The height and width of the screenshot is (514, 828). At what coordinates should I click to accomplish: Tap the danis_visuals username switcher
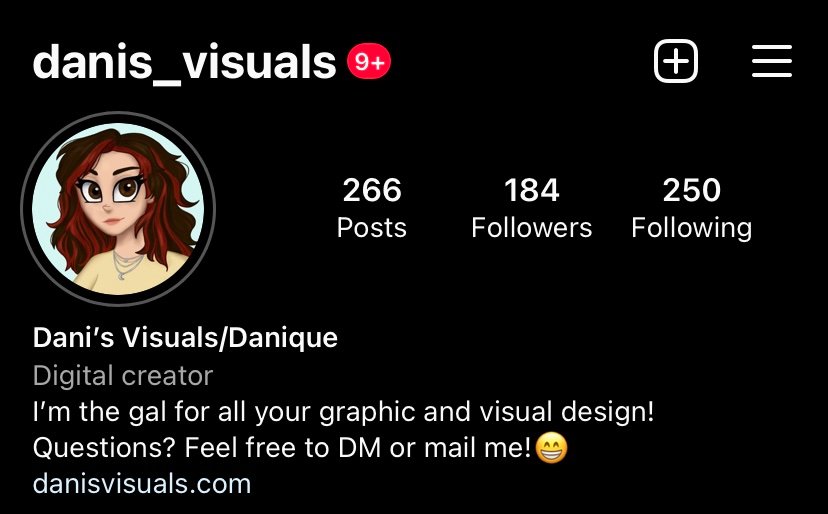tap(184, 63)
